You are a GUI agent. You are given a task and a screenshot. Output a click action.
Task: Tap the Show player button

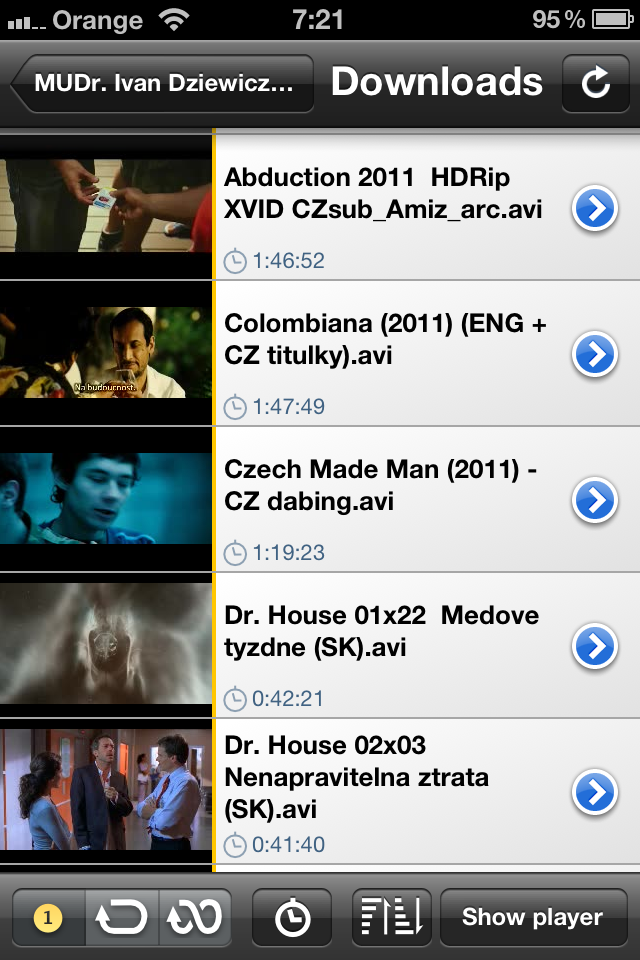click(533, 917)
